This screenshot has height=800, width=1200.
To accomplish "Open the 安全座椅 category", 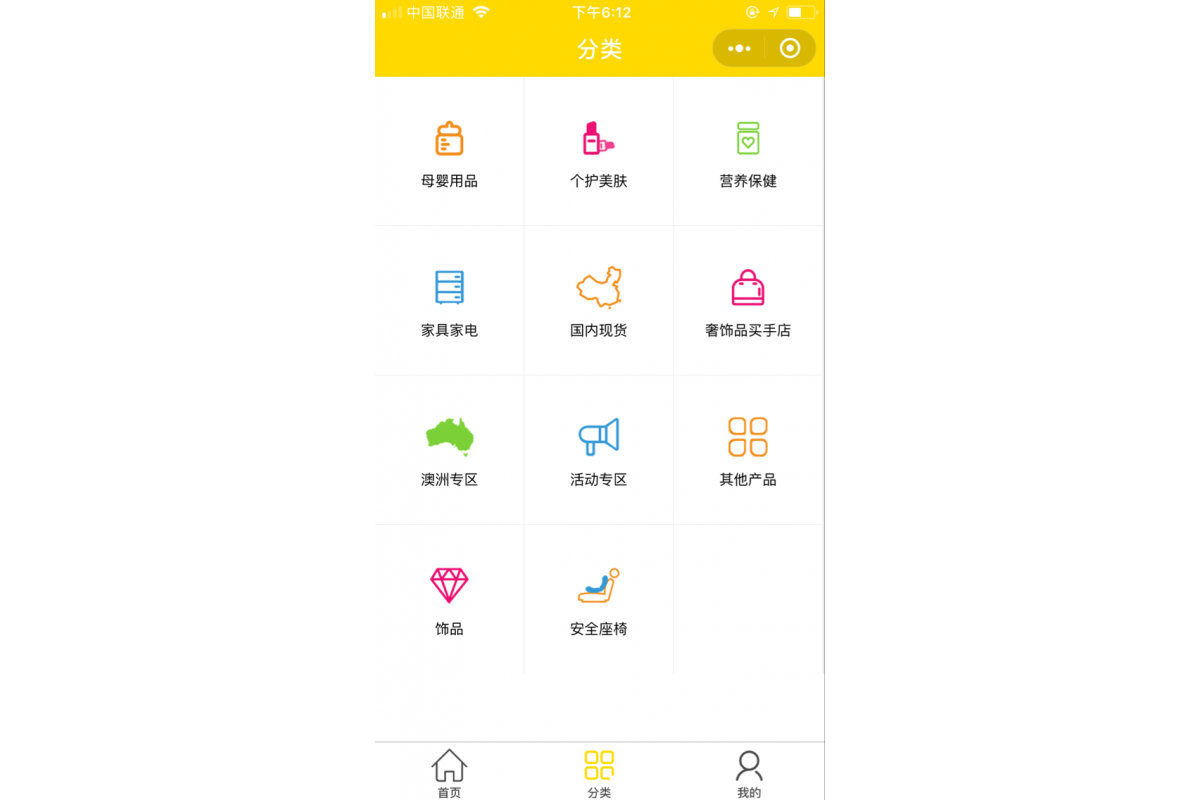I will point(599,599).
